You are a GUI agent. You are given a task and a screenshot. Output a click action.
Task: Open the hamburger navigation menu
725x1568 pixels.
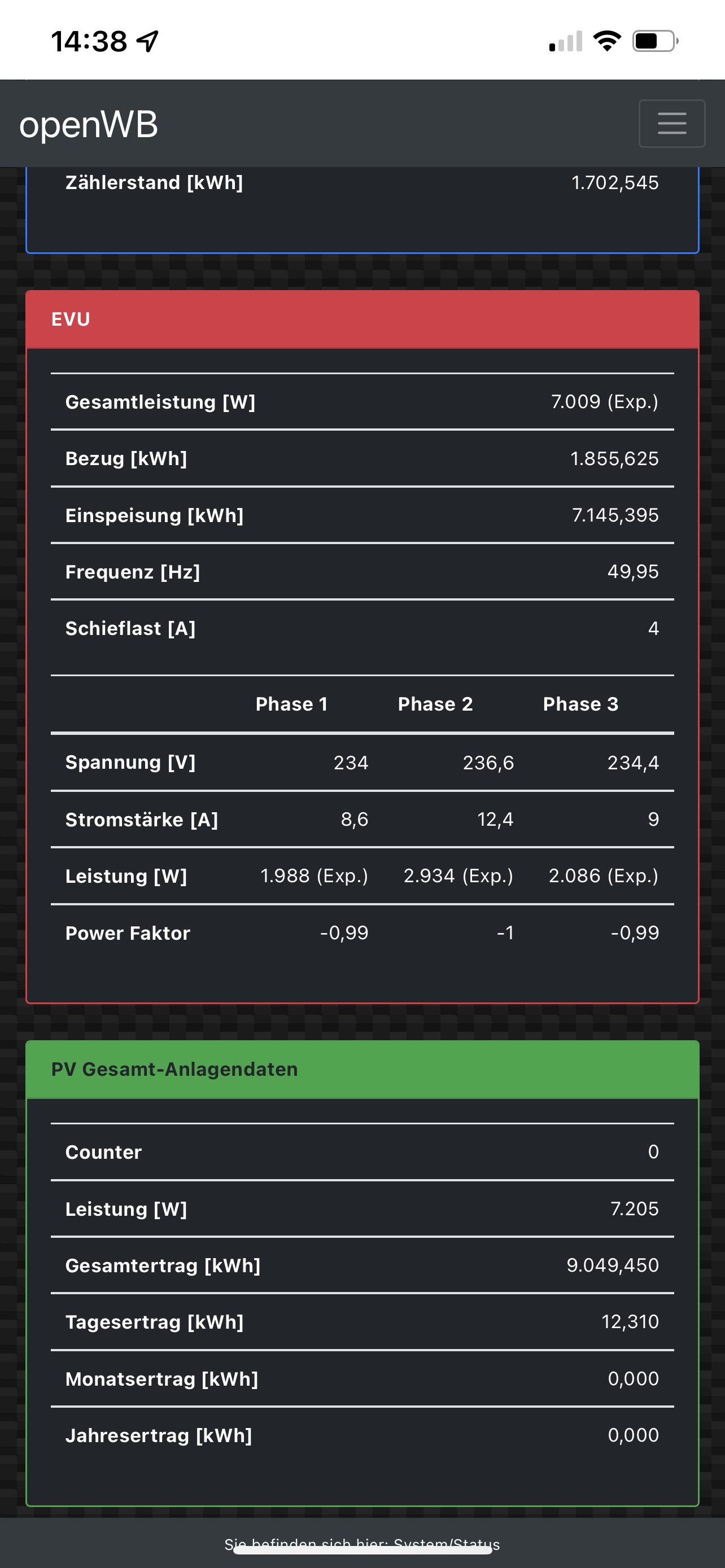[x=671, y=124]
